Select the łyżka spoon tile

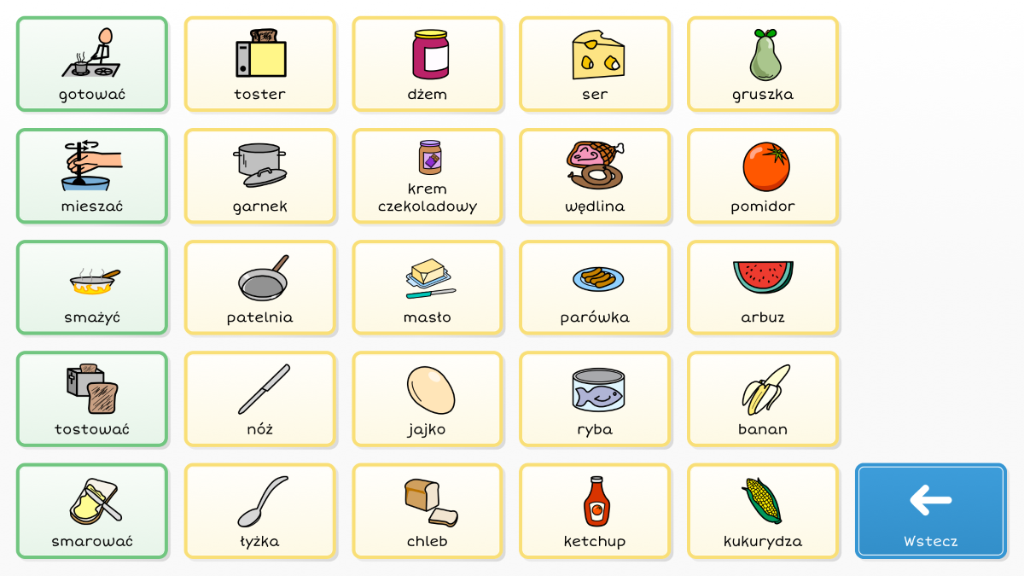[260, 510]
